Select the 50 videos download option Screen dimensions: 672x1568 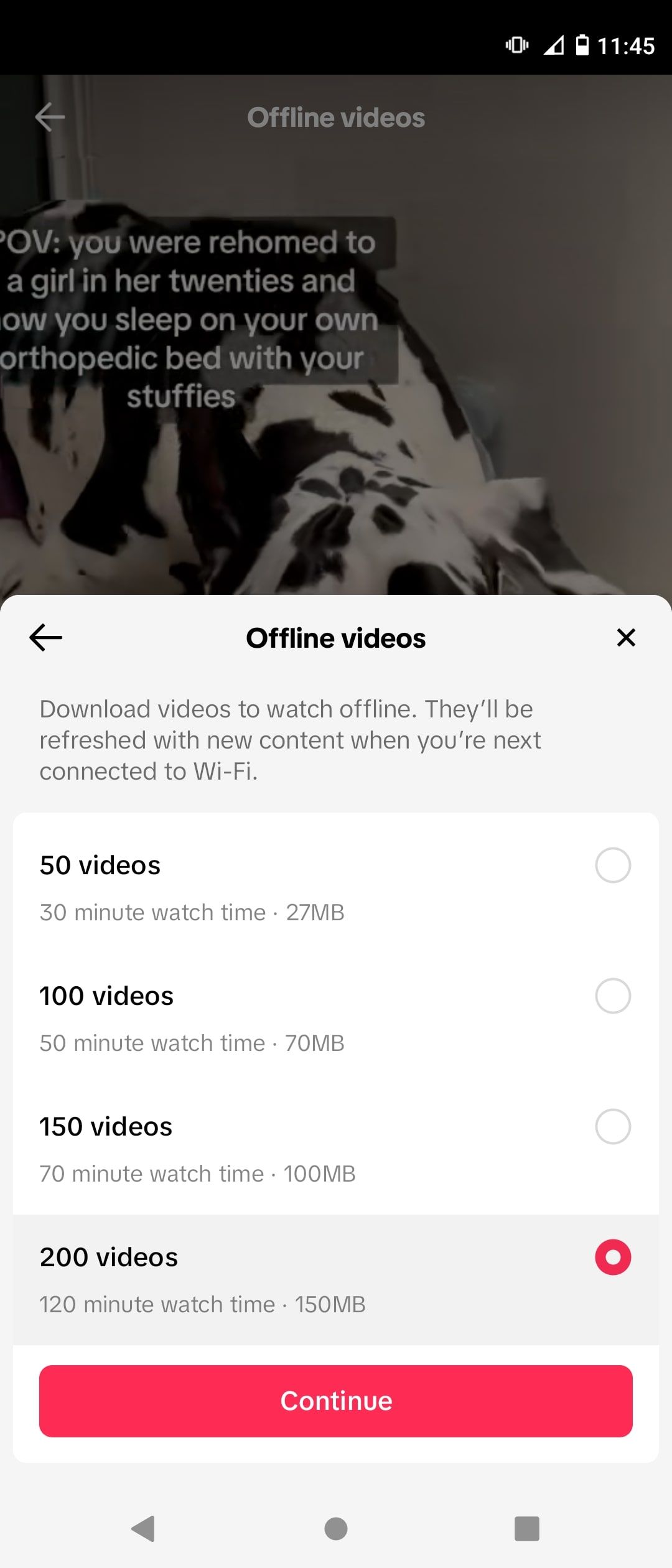click(x=613, y=864)
